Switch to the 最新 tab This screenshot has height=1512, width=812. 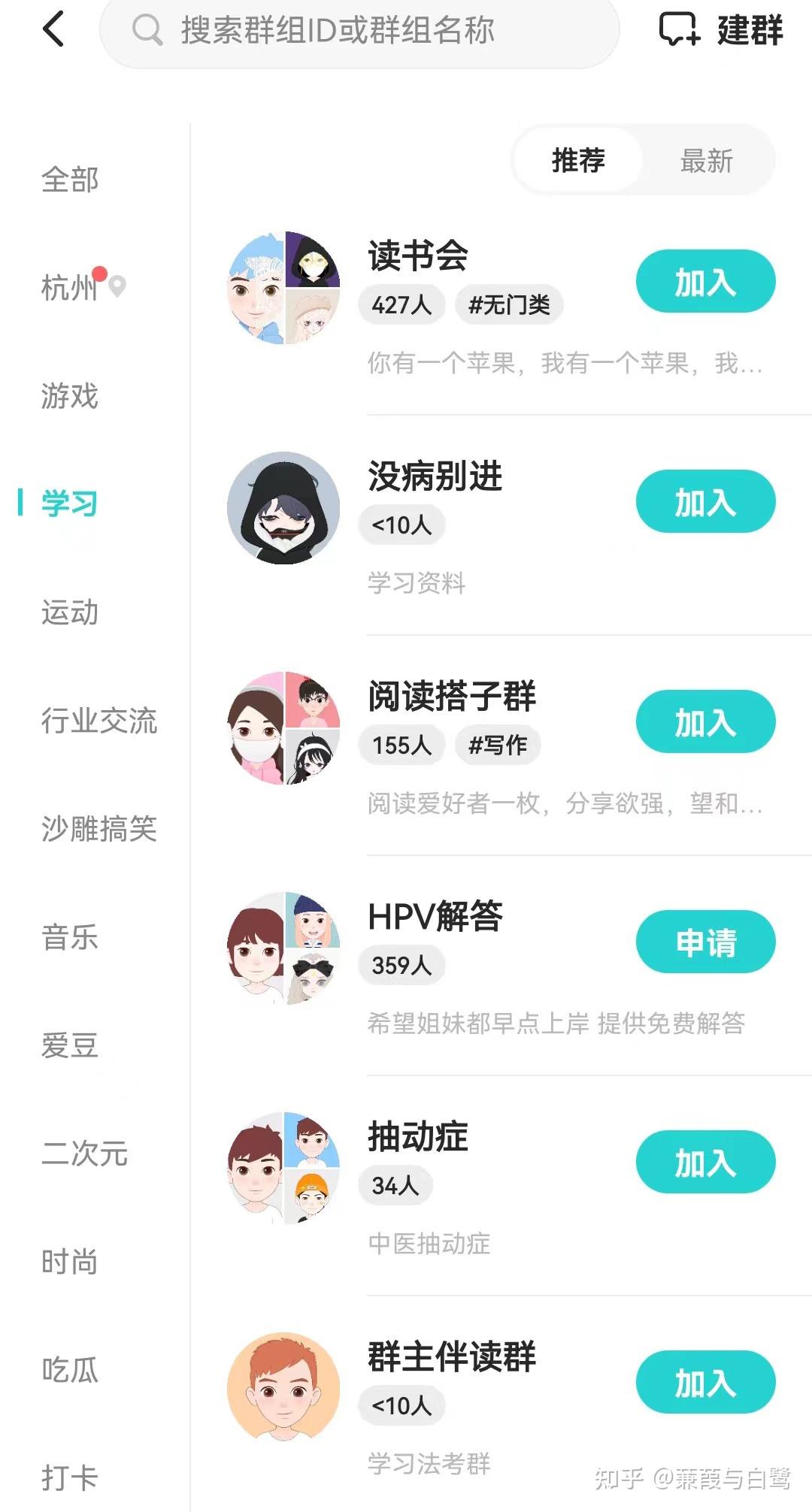tap(707, 159)
